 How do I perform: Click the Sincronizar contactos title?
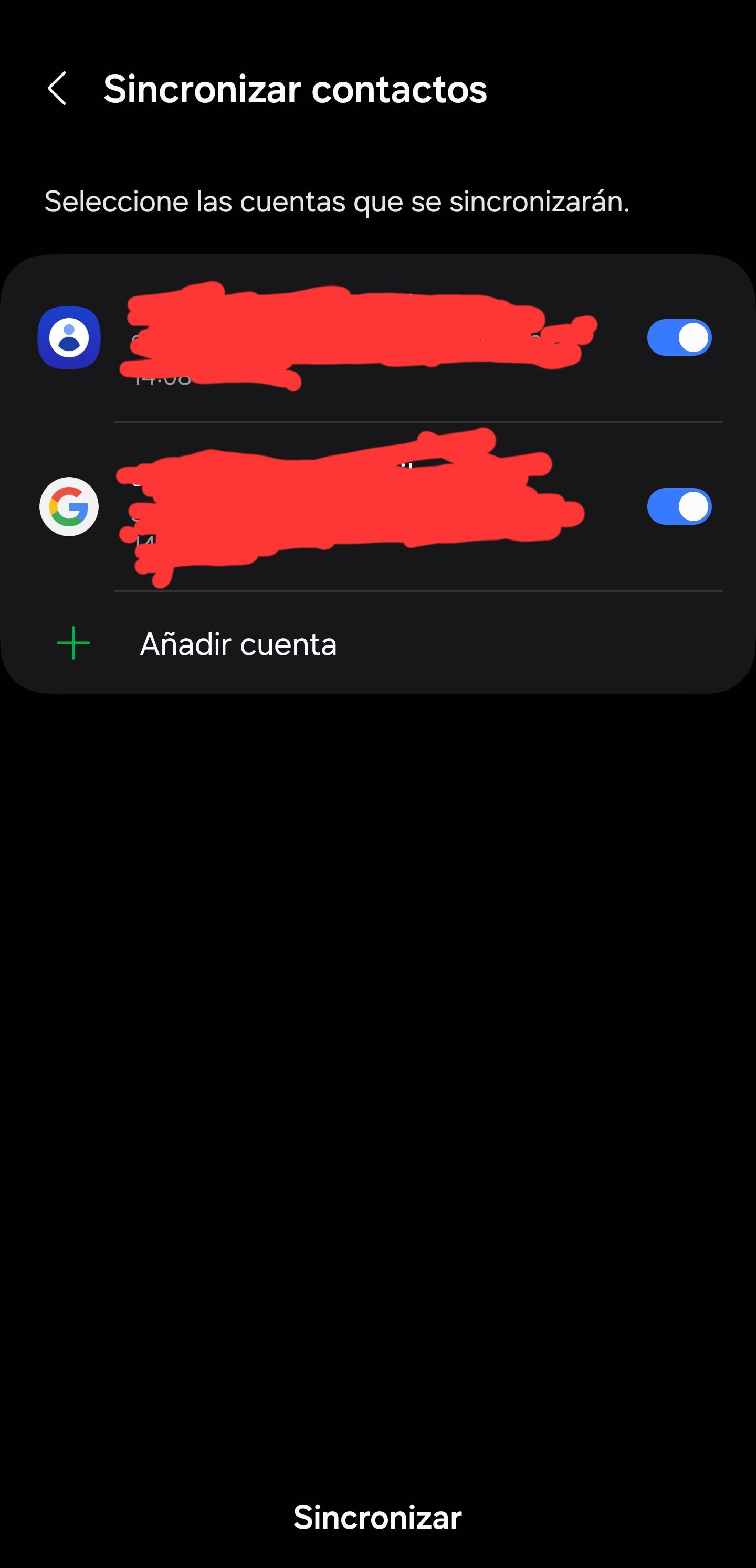click(x=296, y=90)
